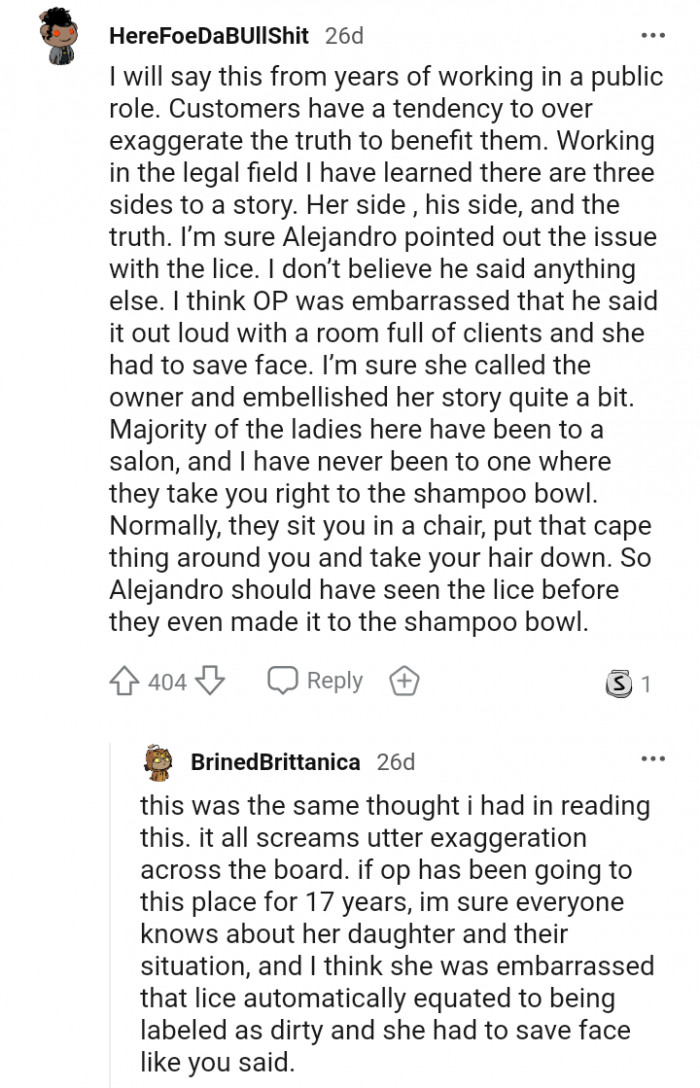The height and width of the screenshot is (1088, 700).
Task: Open overflow menu on BrinedBrittanica's reply
Action: (x=653, y=760)
